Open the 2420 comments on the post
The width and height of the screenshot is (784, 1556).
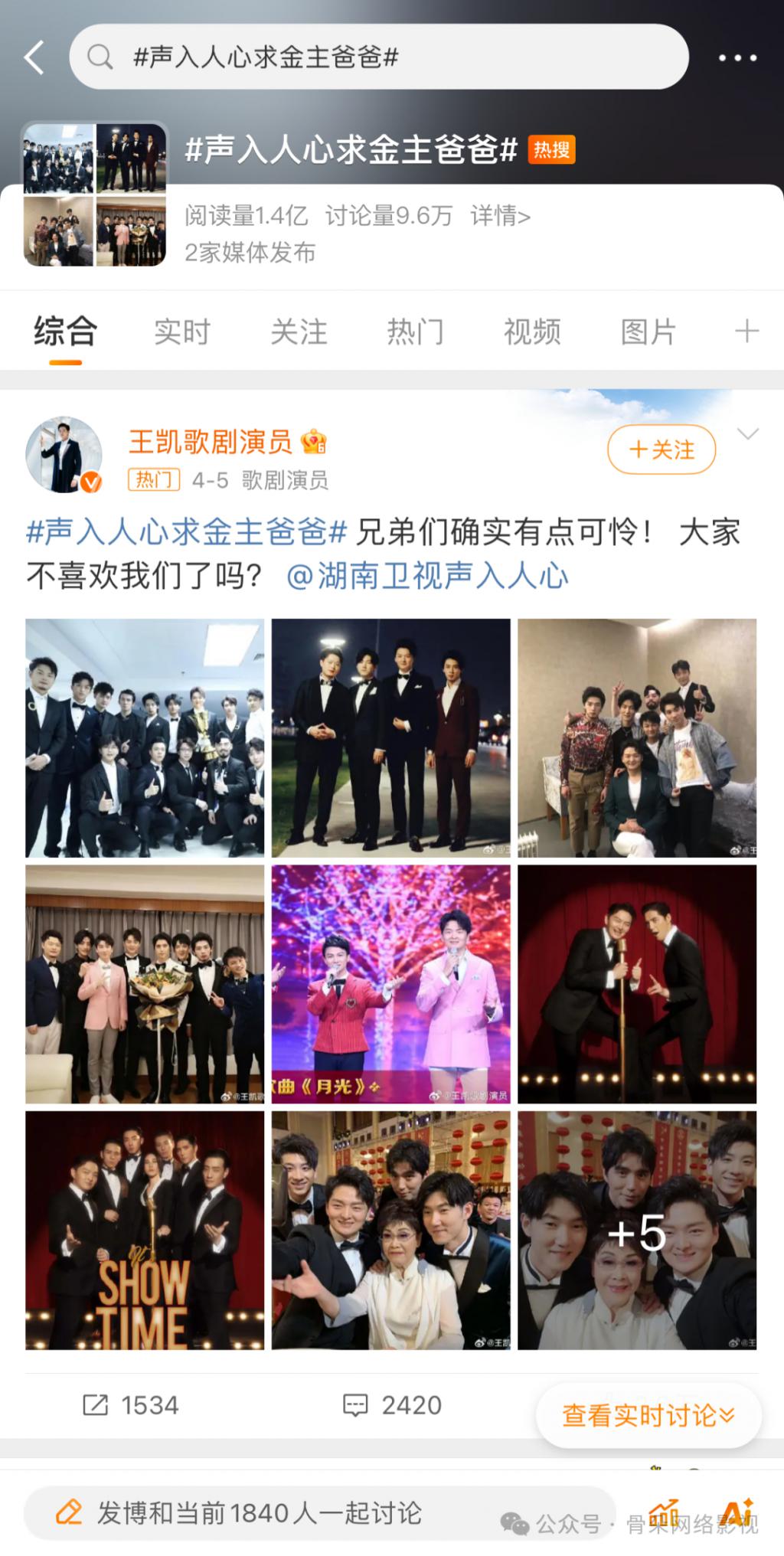pyautogui.click(x=392, y=1405)
